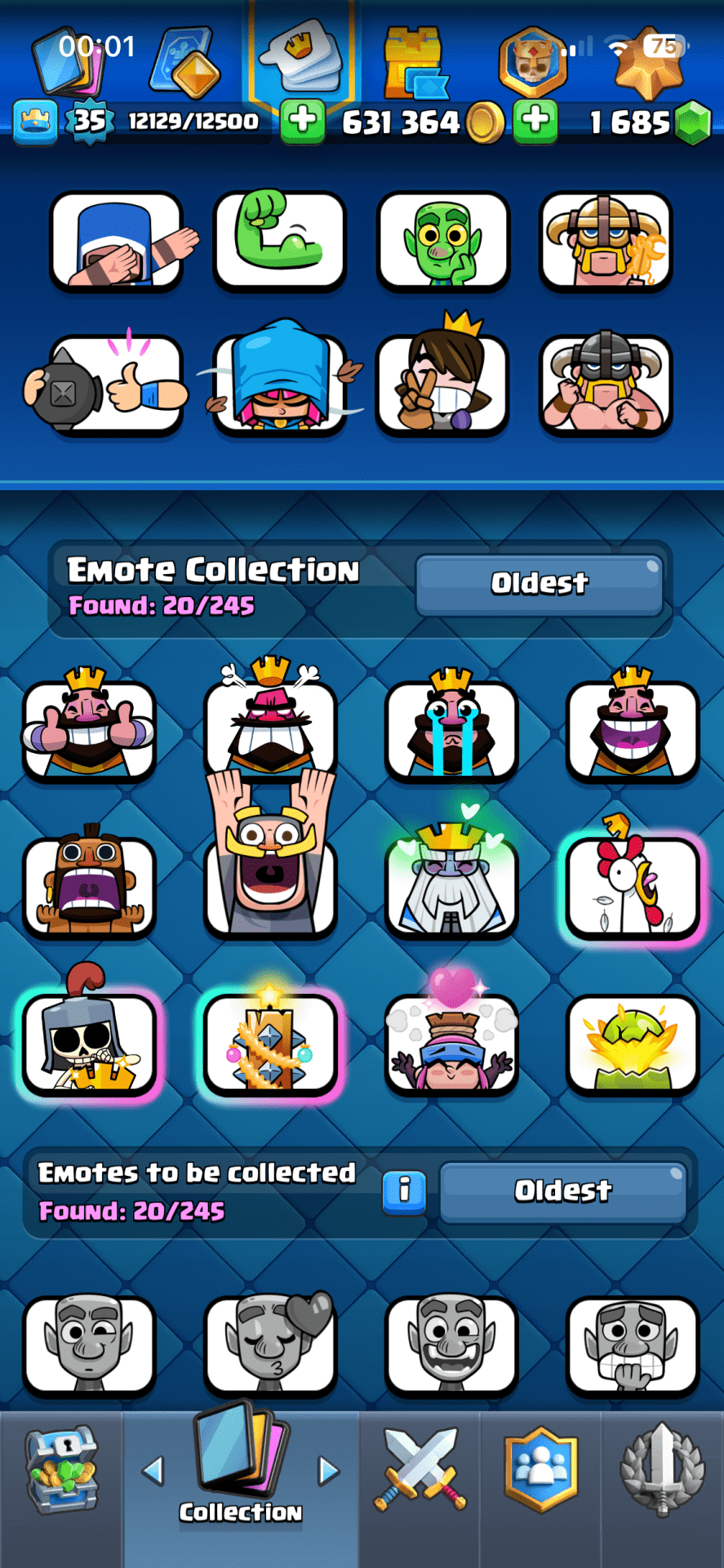The width and height of the screenshot is (724, 1568).
Task: Select the thinking goblin emote in deck
Action: pyautogui.click(x=442, y=243)
